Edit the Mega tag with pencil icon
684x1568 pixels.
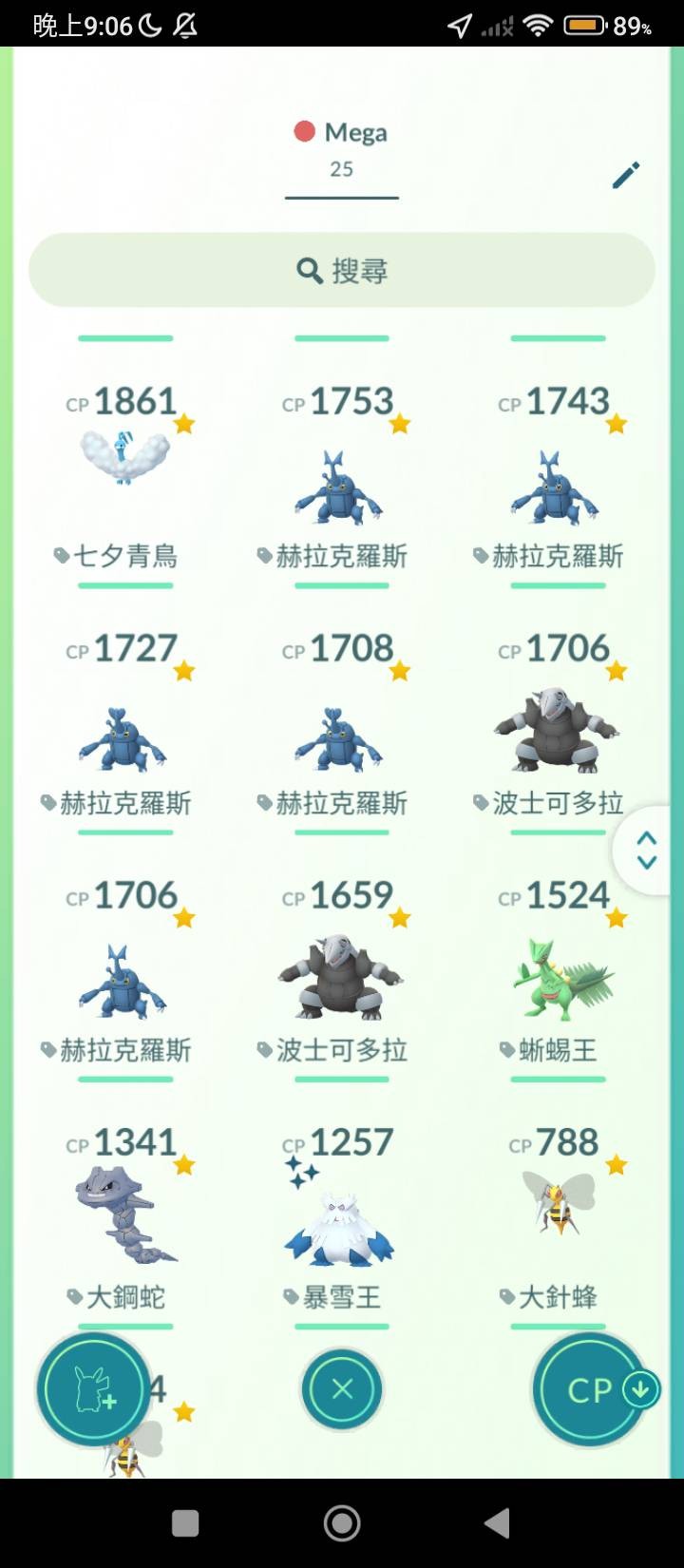(x=625, y=175)
